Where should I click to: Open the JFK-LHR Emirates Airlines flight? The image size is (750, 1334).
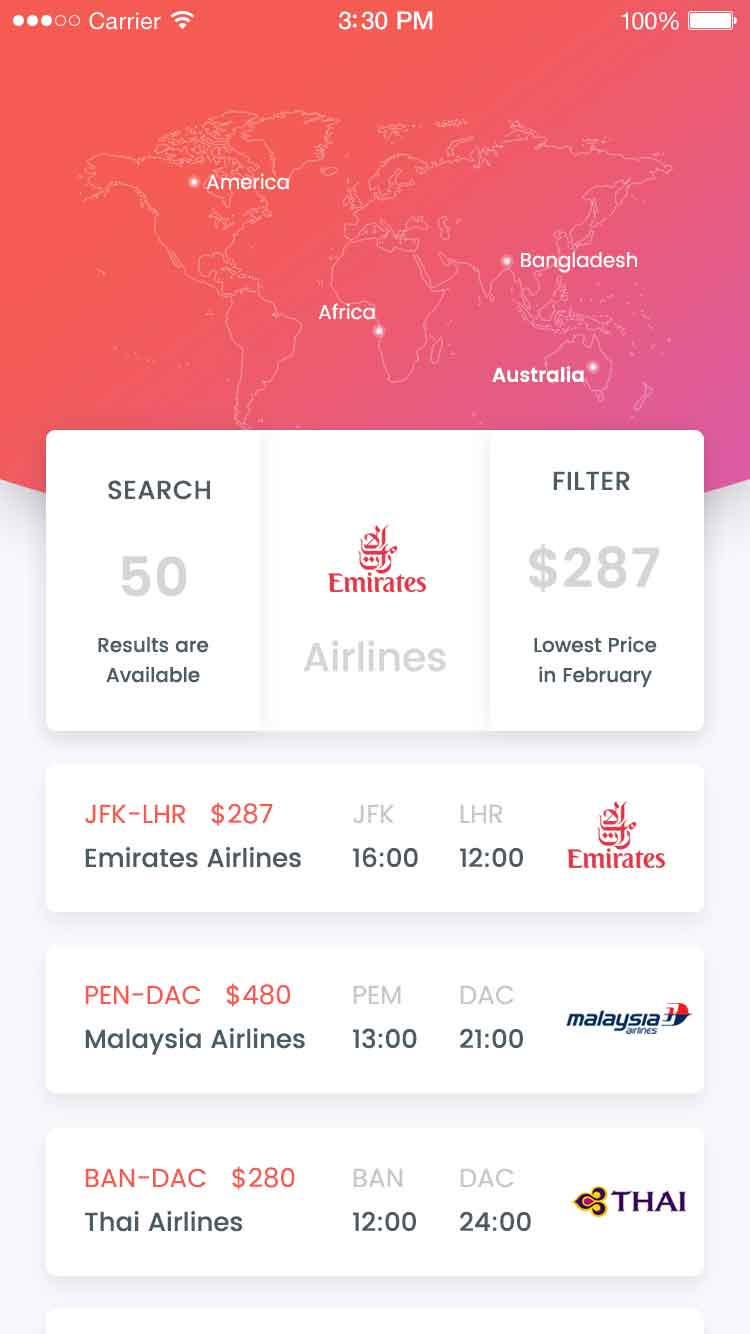(x=375, y=838)
